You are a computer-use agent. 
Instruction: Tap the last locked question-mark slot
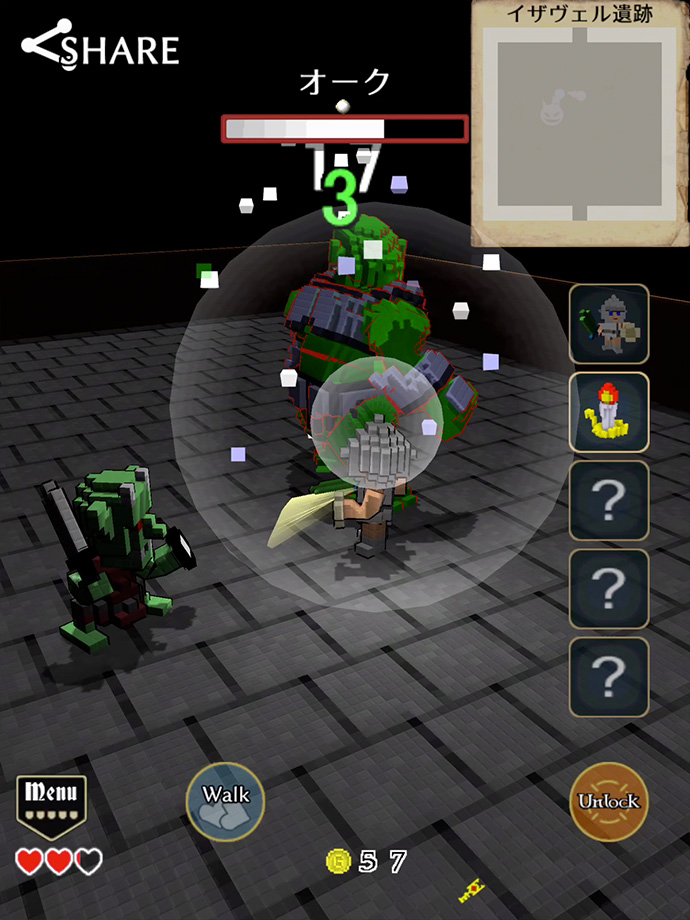coord(609,677)
